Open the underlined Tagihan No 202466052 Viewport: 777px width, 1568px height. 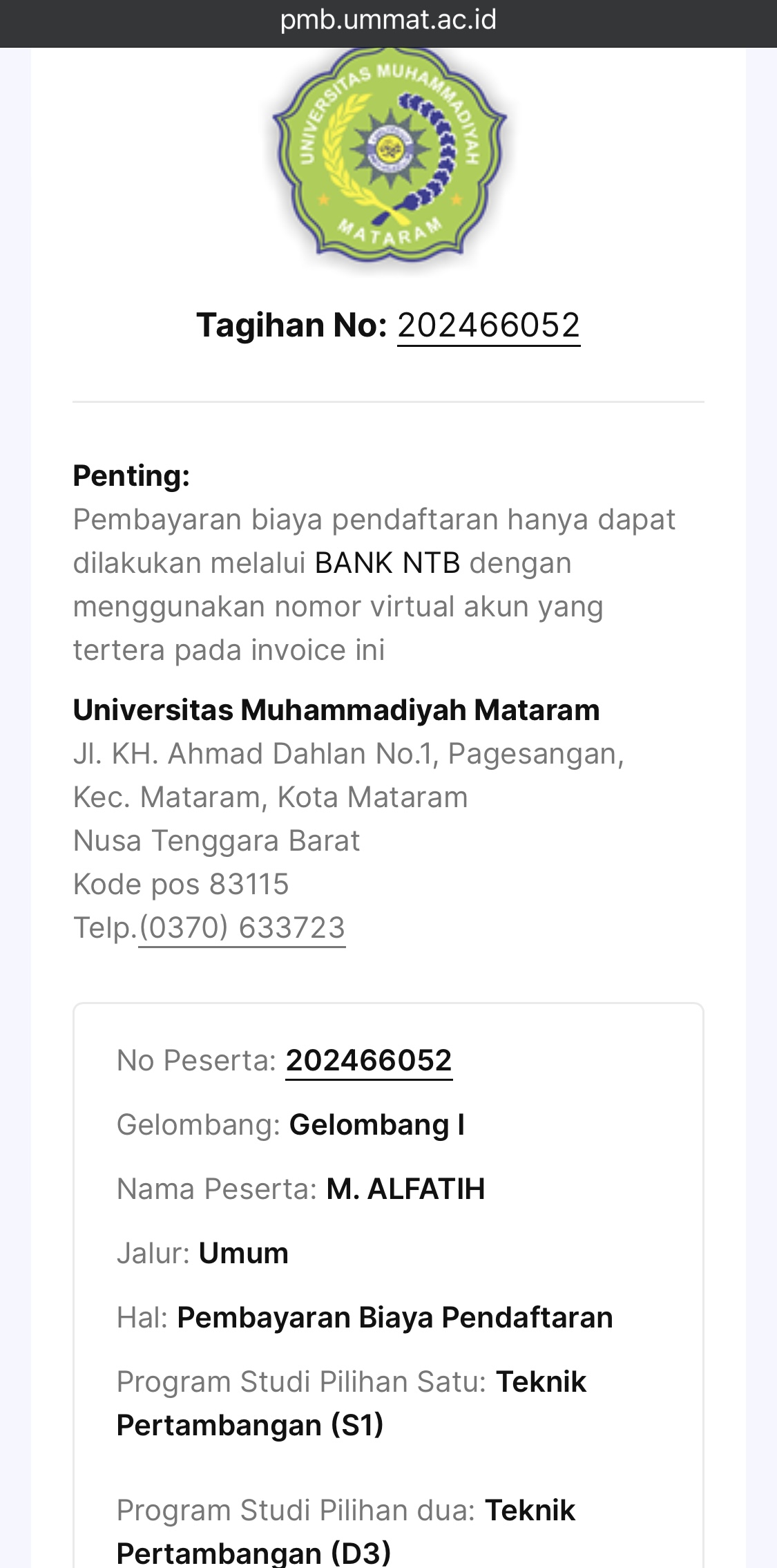click(488, 325)
